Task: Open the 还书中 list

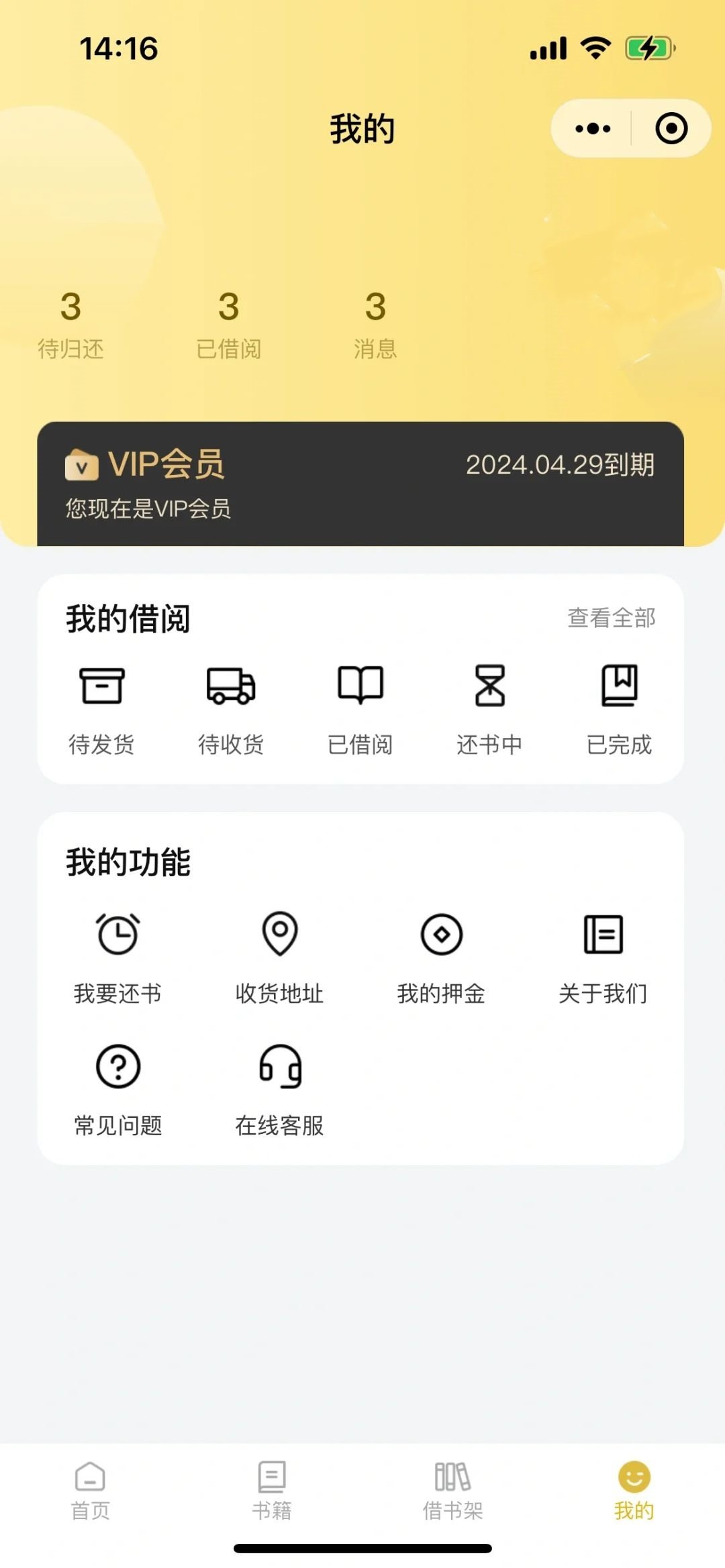Action: tap(490, 709)
